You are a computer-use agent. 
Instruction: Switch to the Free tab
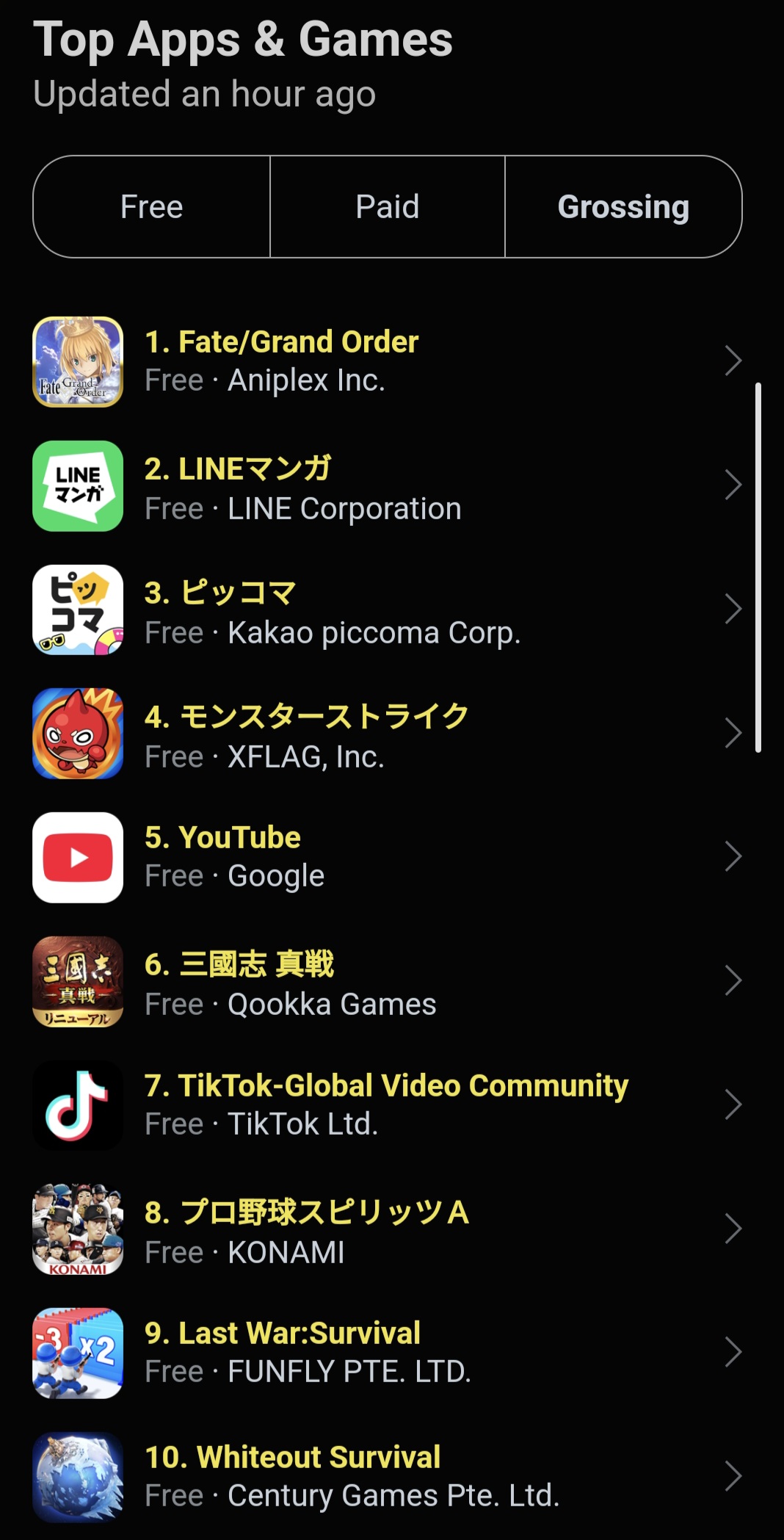coord(152,207)
